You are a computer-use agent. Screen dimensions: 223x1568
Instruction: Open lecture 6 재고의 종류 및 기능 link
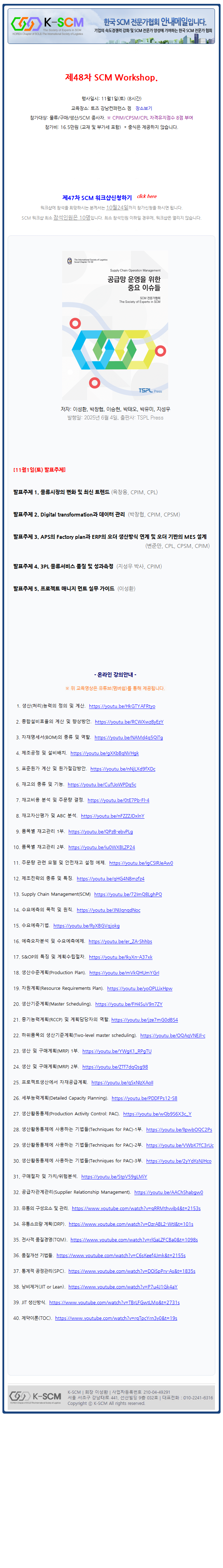[x=102, y=785]
